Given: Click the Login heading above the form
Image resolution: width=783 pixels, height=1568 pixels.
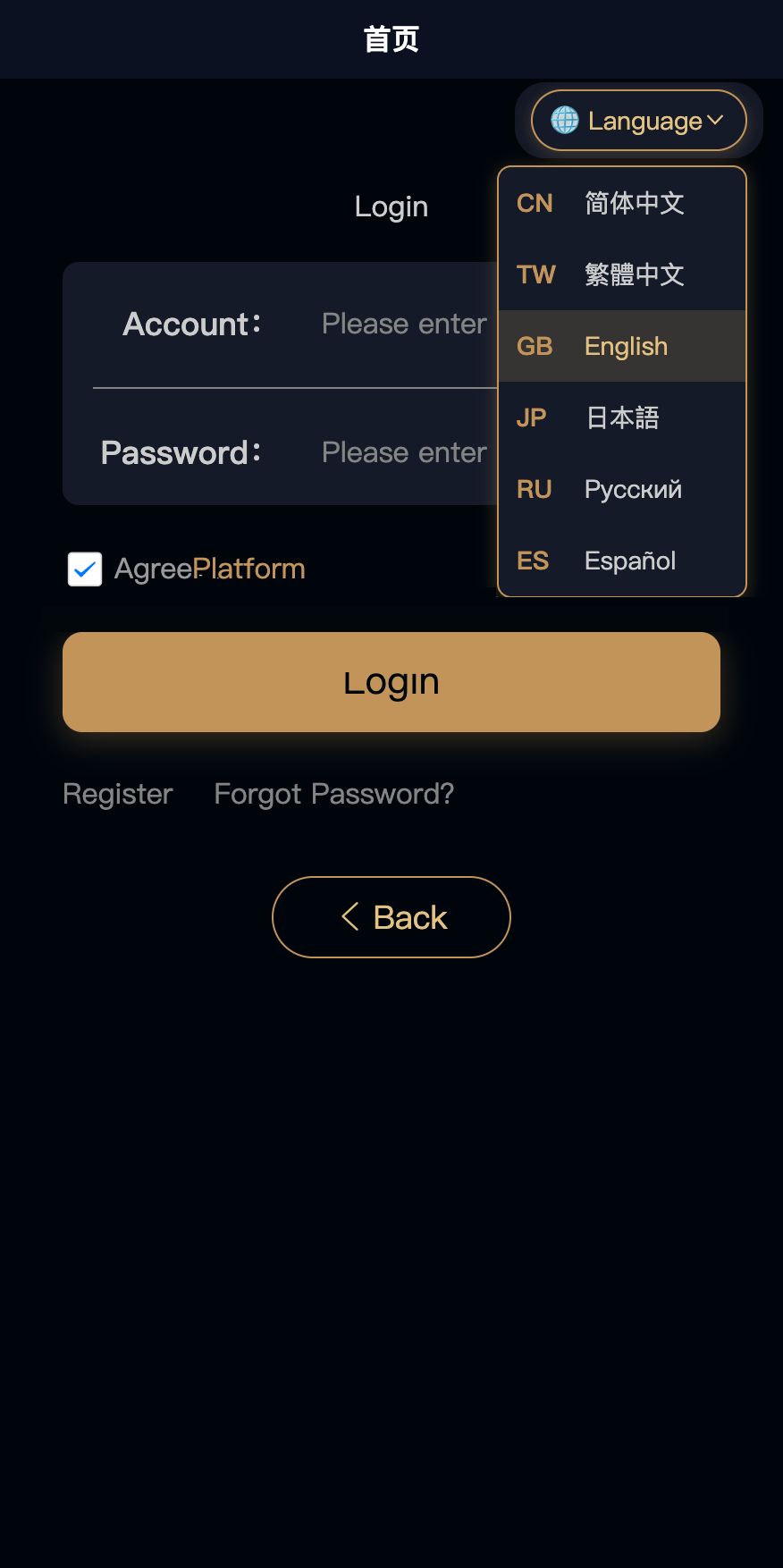Looking at the screenshot, I should click(x=391, y=207).
